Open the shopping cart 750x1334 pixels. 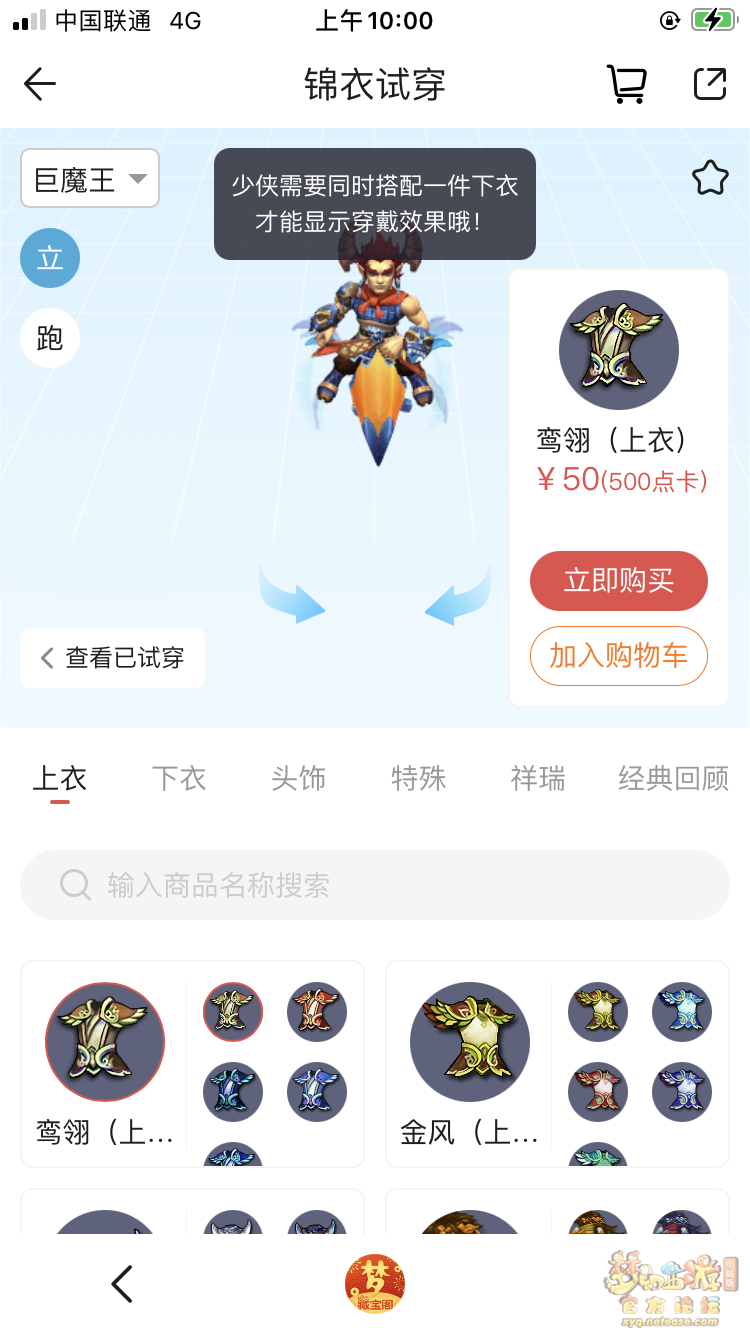(x=627, y=84)
